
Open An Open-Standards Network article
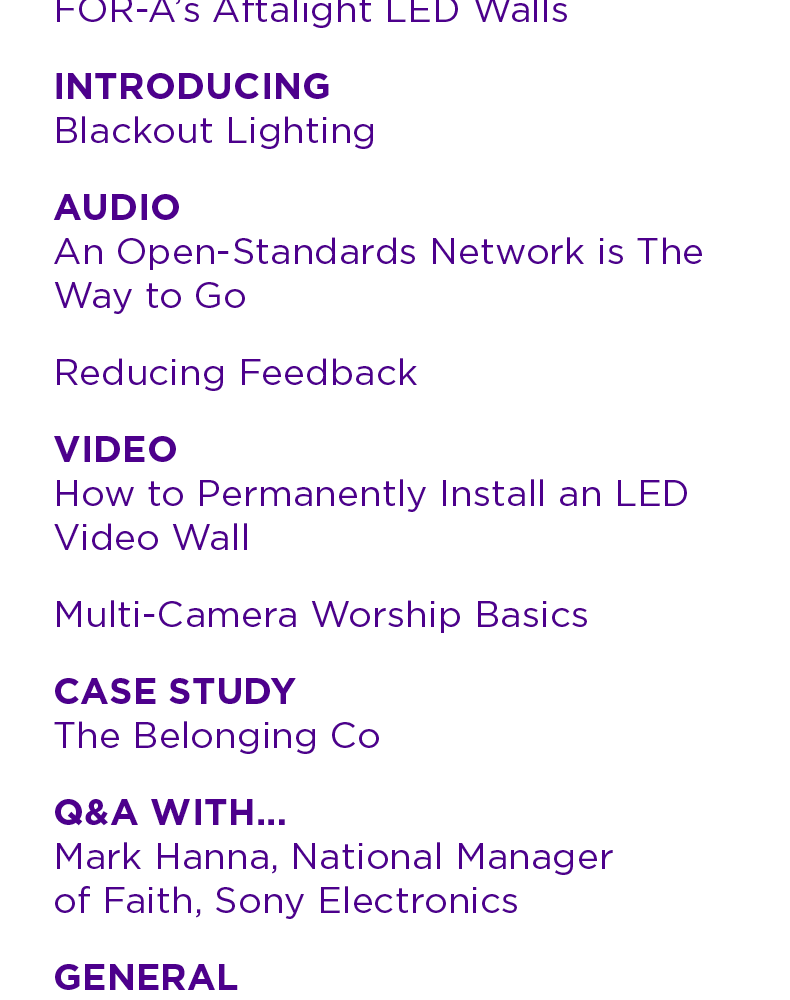378,252
